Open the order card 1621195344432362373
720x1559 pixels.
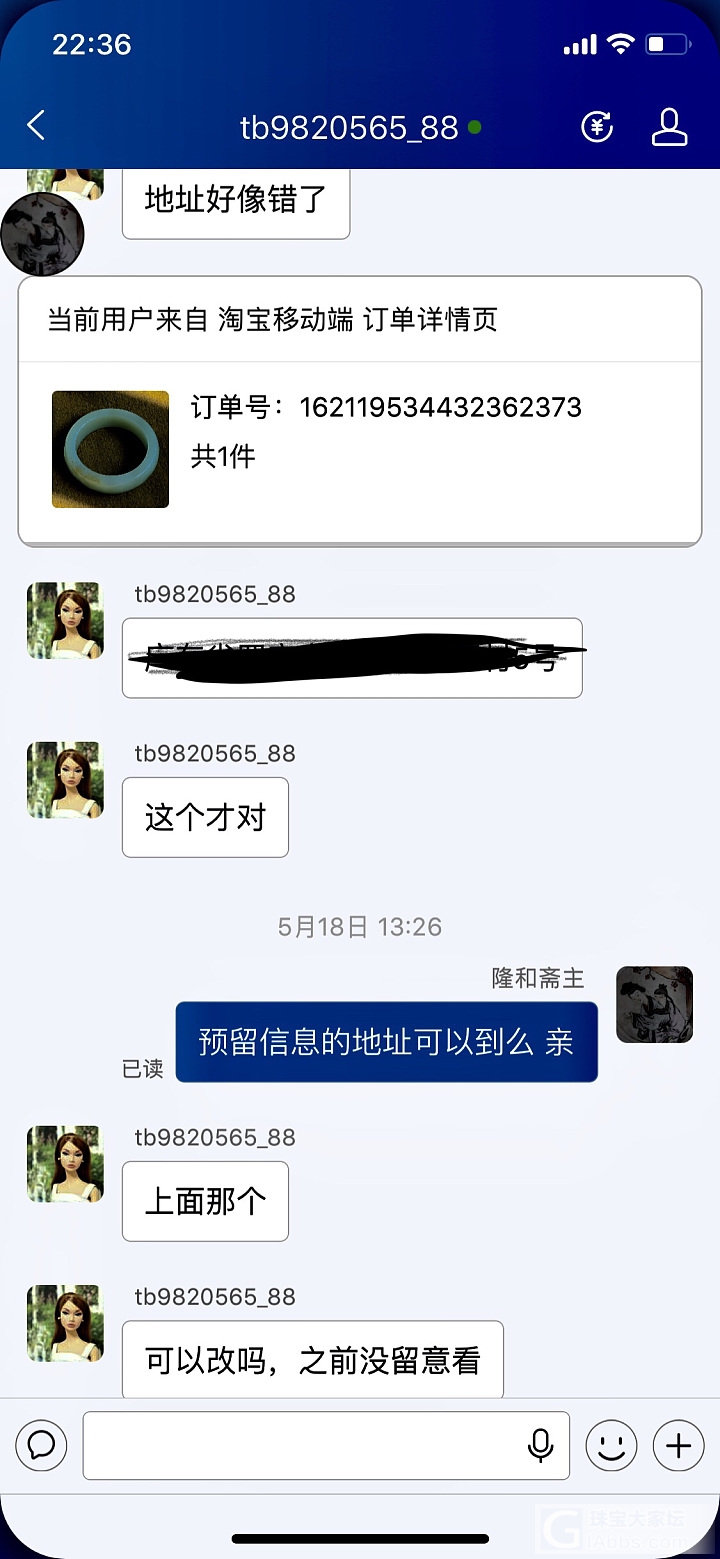pos(360,433)
